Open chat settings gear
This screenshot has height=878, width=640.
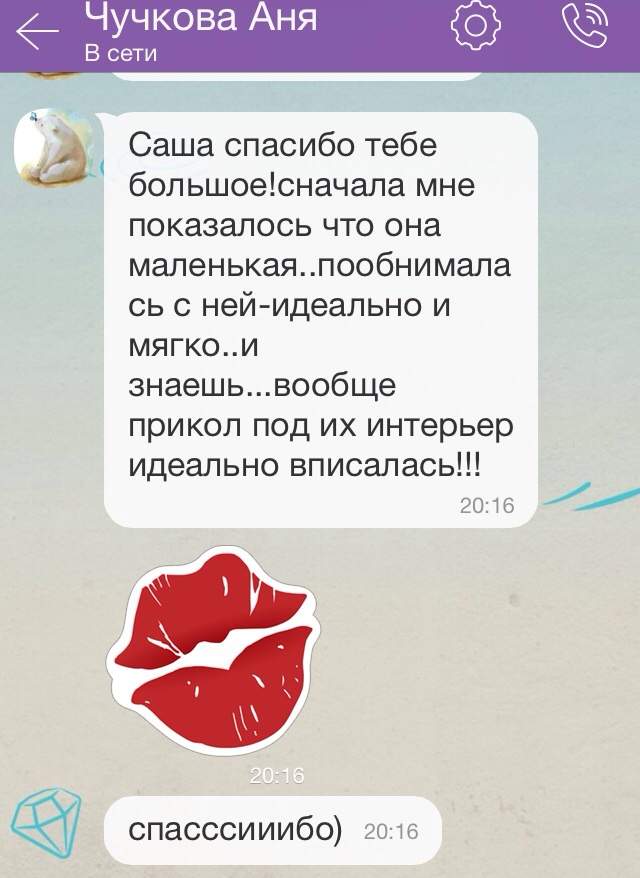pos(476,27)
